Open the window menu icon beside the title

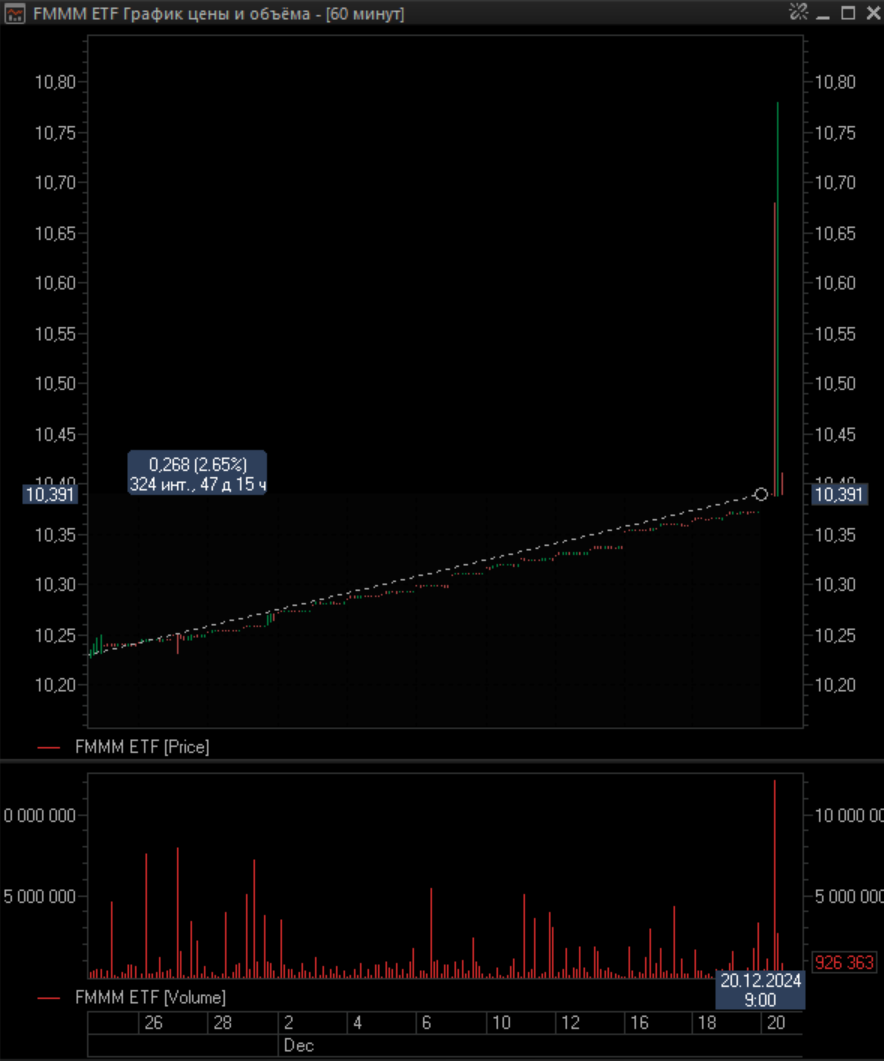tap(14, 14)
